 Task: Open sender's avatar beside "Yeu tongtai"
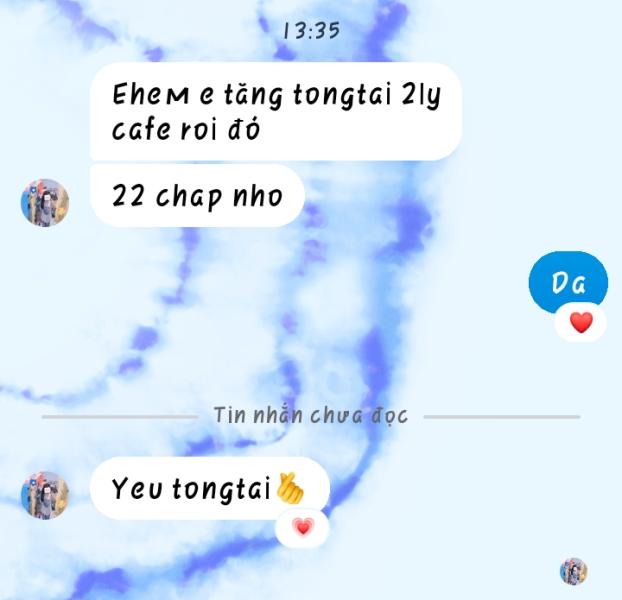point(45,495)
